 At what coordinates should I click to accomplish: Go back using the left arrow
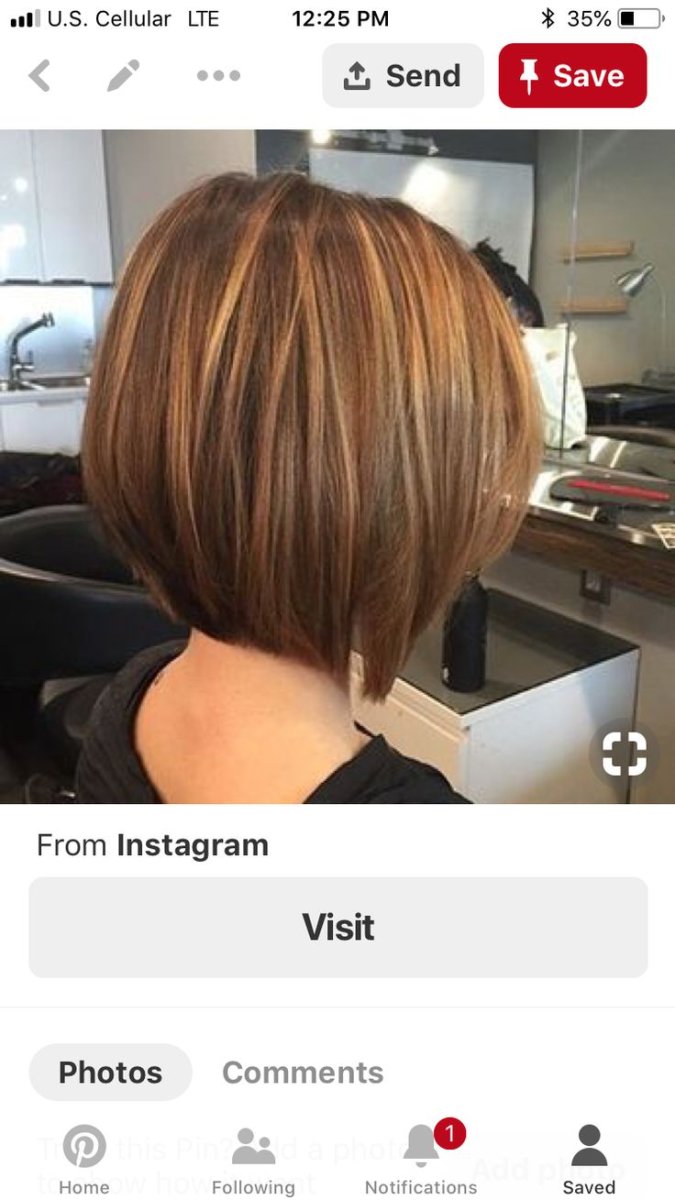(x=39, y=75)
